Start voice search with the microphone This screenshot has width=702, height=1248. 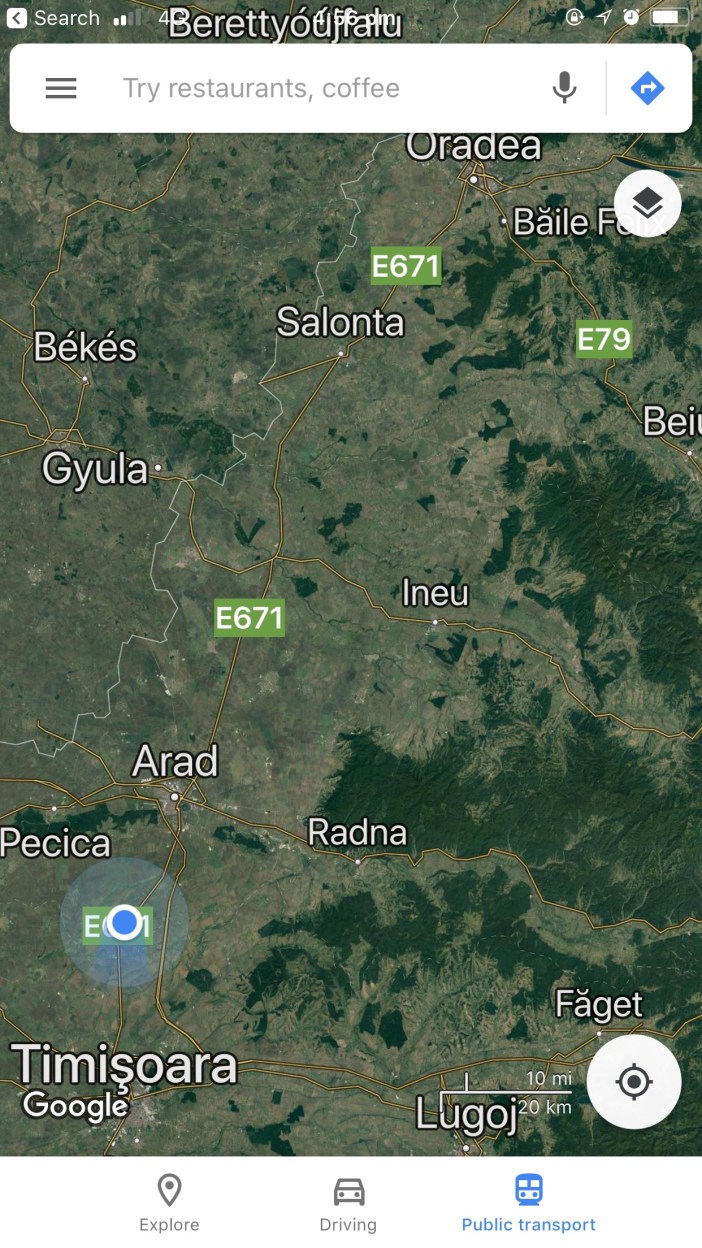click(x=565, y=88)
